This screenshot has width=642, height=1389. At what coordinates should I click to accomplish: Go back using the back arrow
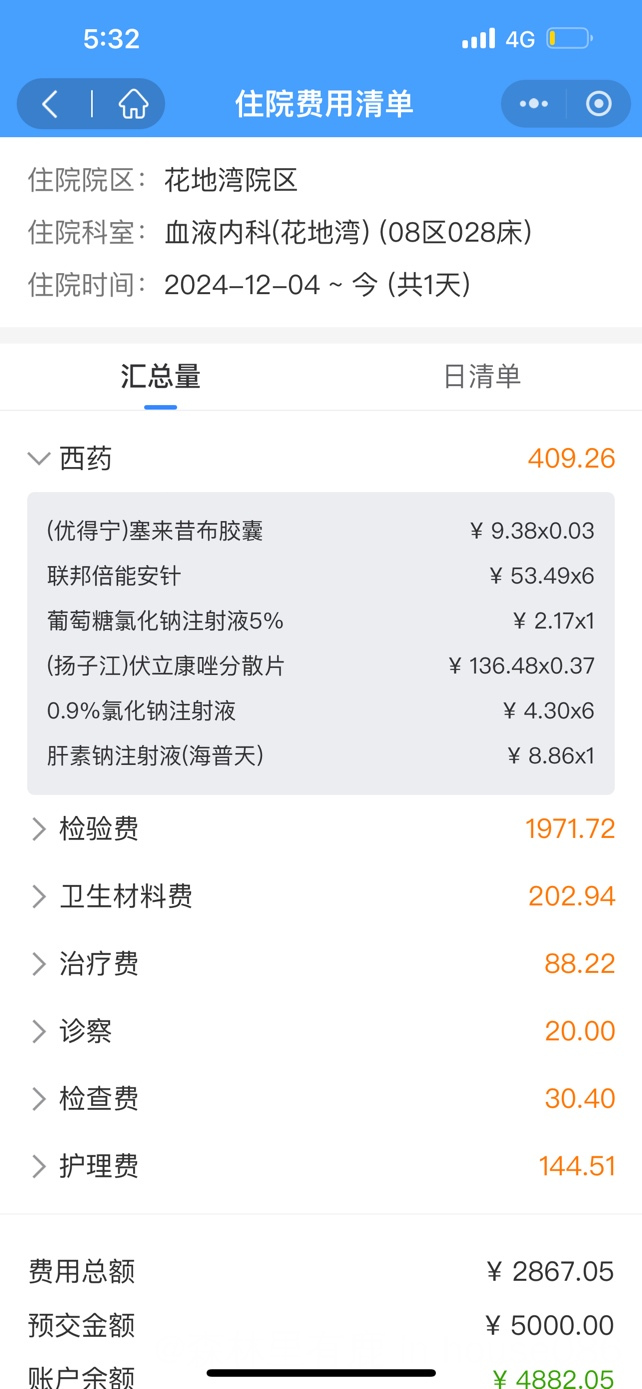pyautogui.click(x=50, y=104)
